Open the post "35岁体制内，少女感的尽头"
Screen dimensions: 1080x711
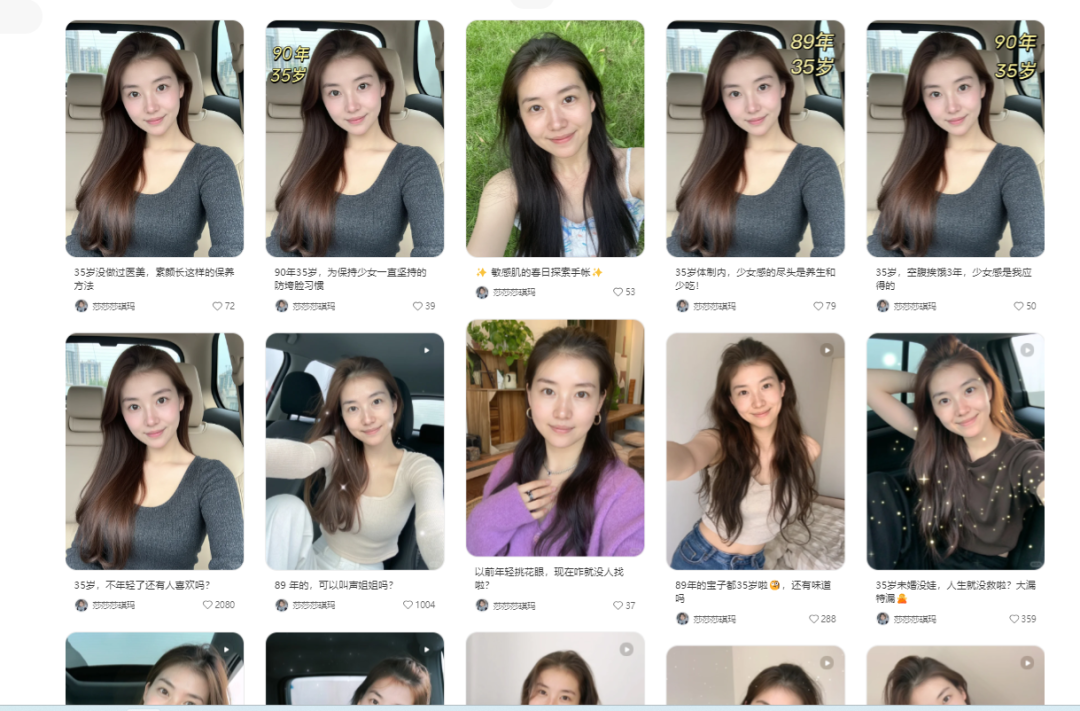click(755, 139)
